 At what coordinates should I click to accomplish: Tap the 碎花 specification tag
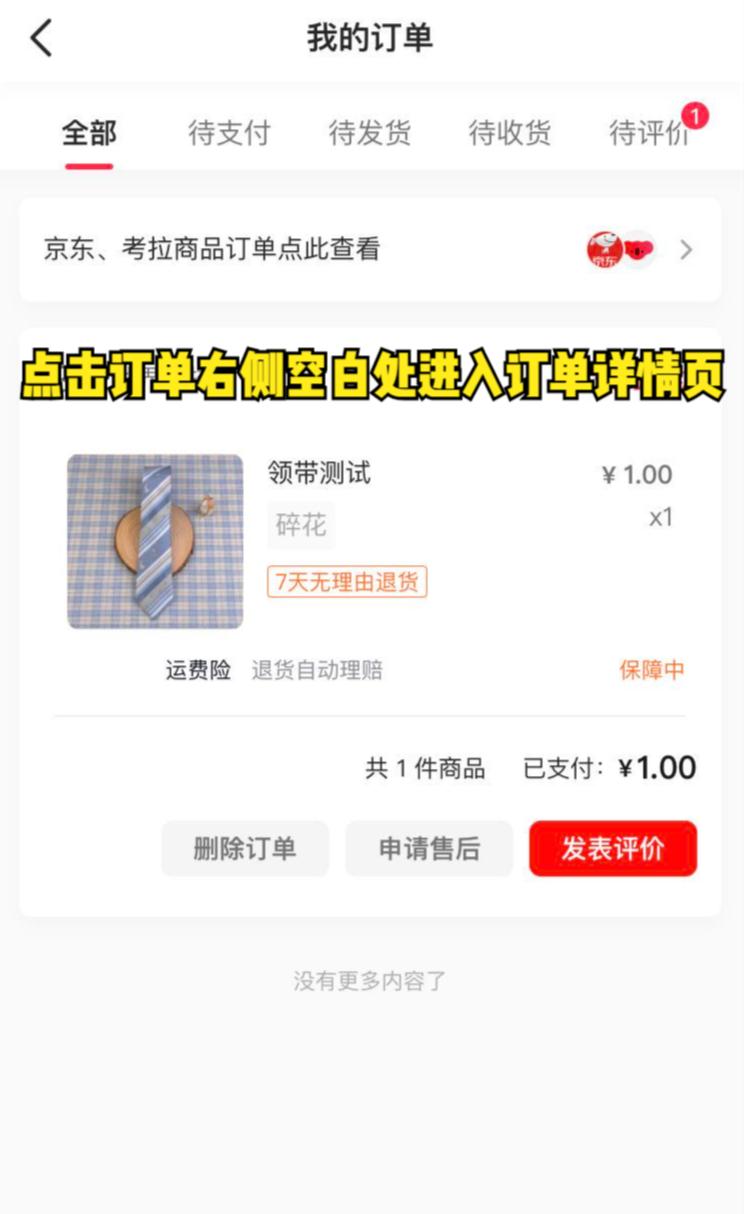pyautogui.click(x=300, y=525)
